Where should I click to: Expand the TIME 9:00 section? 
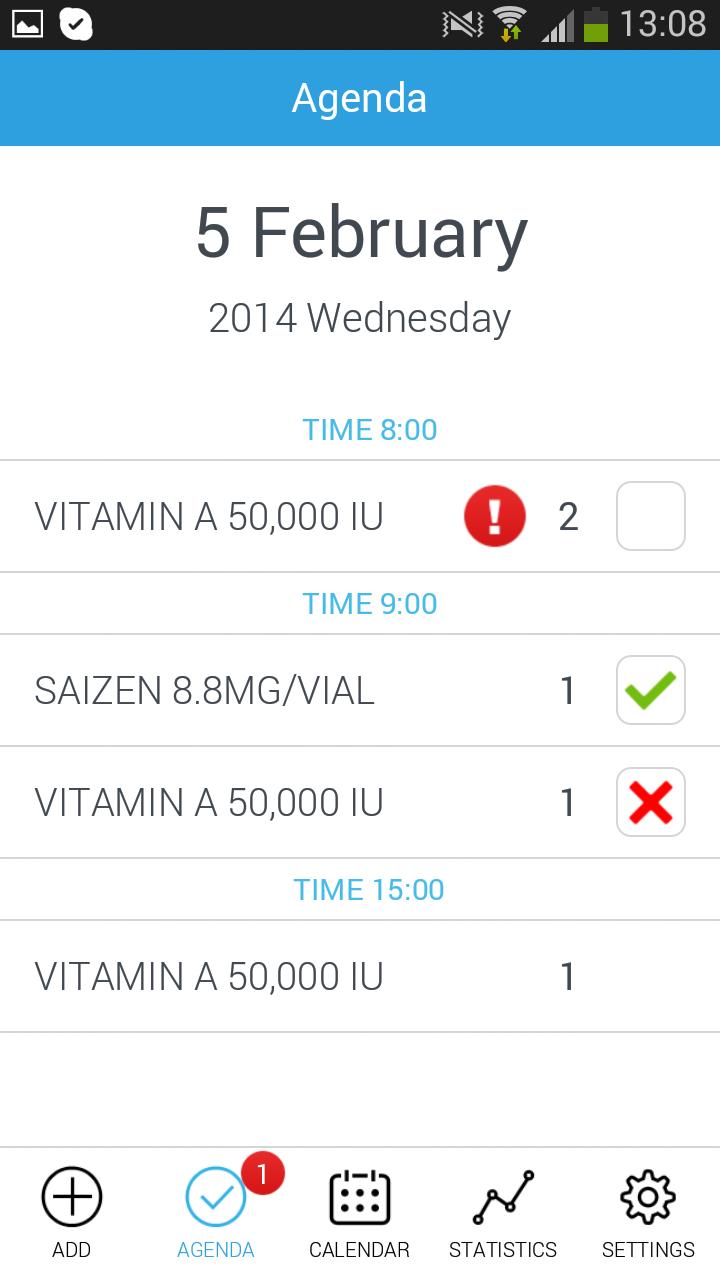[369, 603]
